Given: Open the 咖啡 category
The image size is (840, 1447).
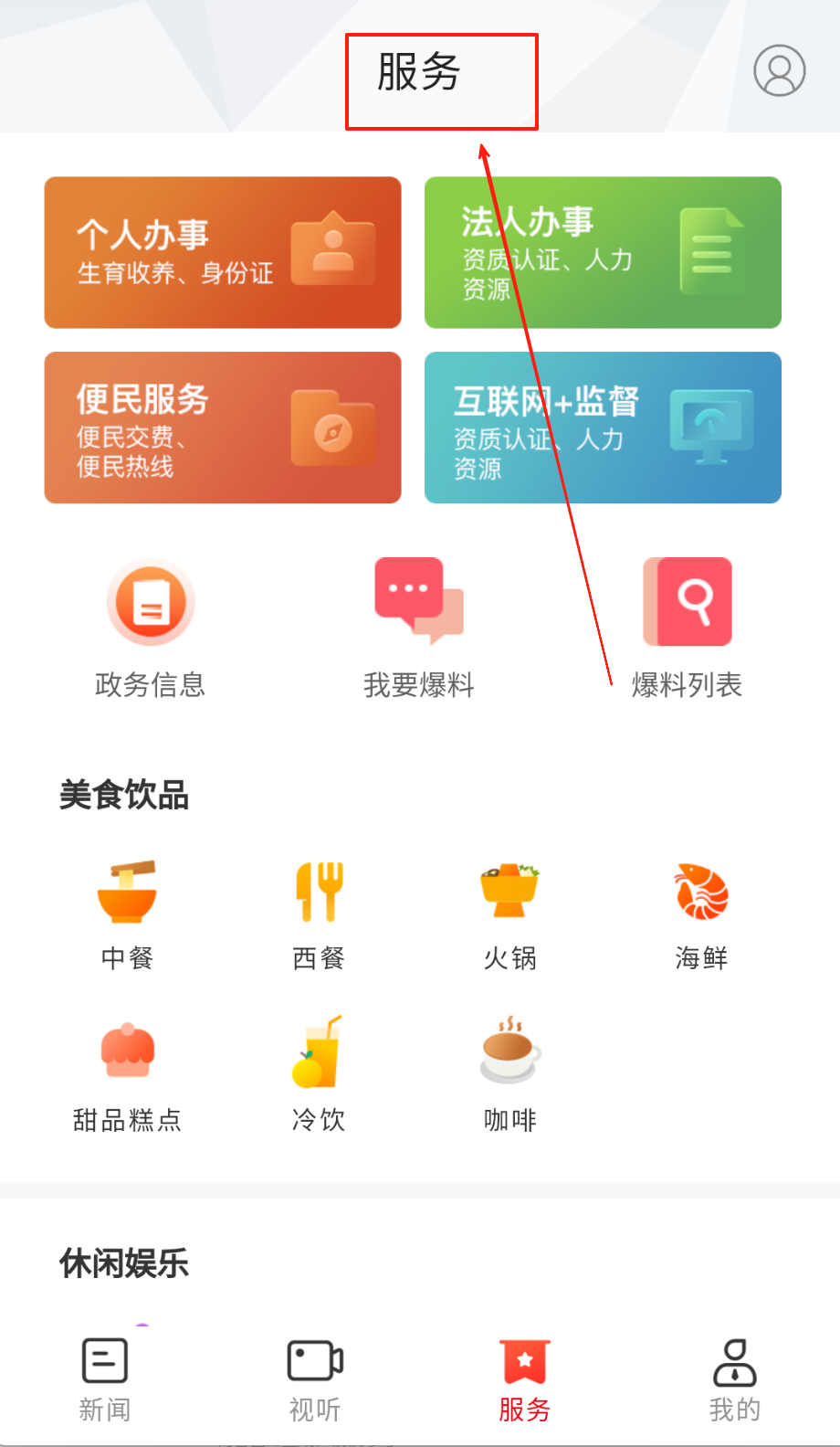Looking at the screenshot, I should [509, 1075].
